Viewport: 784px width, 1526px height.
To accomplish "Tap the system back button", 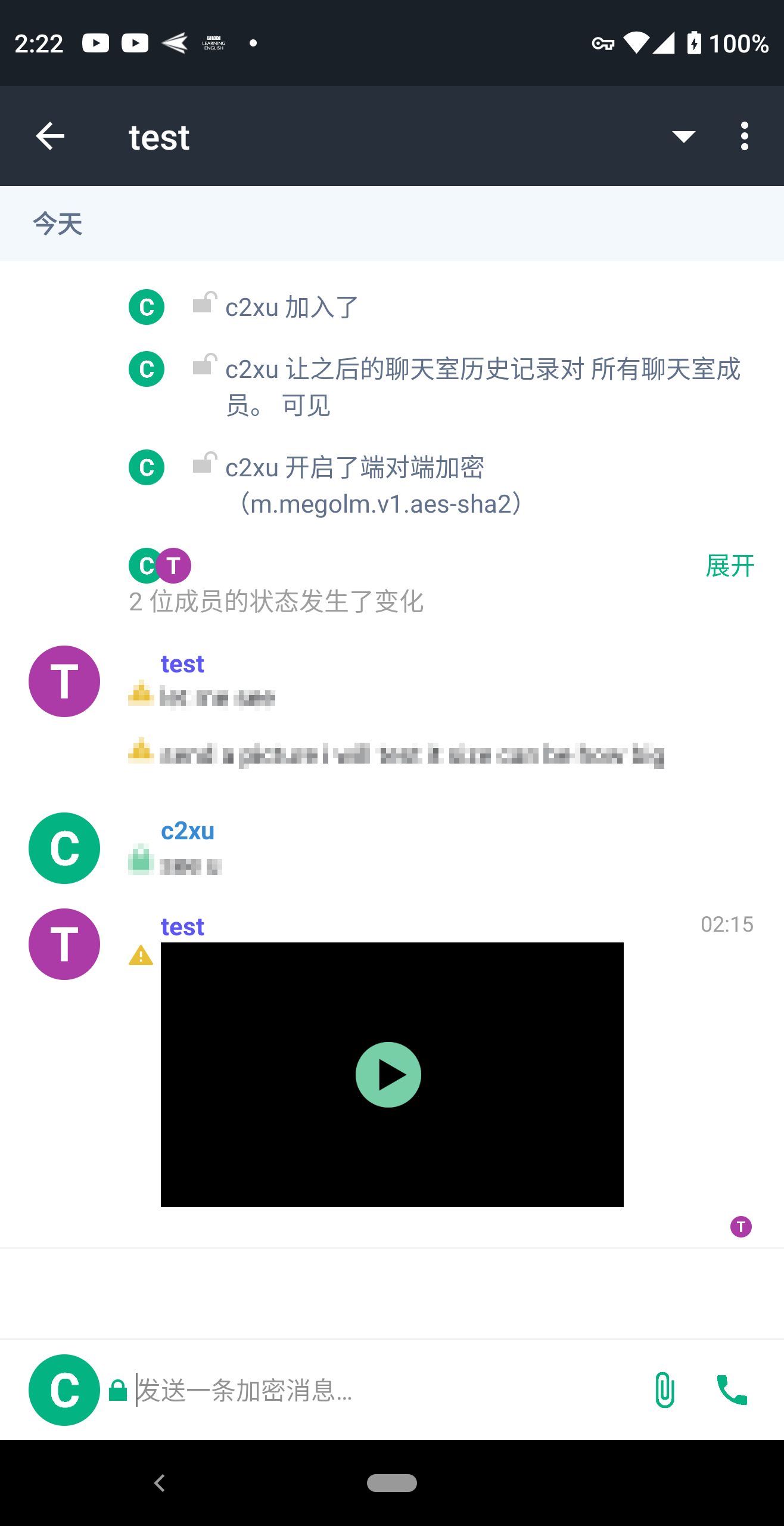I will pyautogui.click(x=159, y=1483).
